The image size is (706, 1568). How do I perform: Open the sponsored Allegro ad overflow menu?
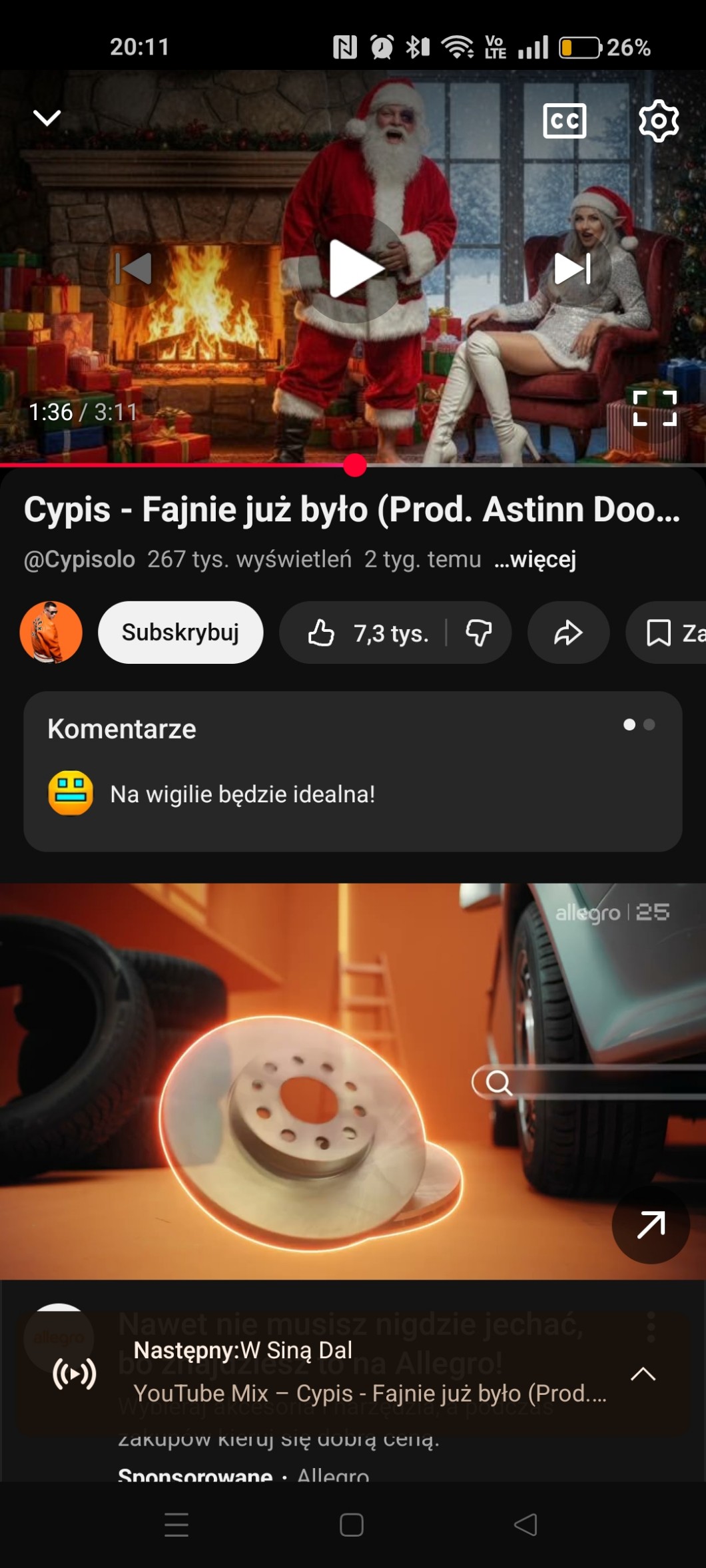coord(651,1326)
